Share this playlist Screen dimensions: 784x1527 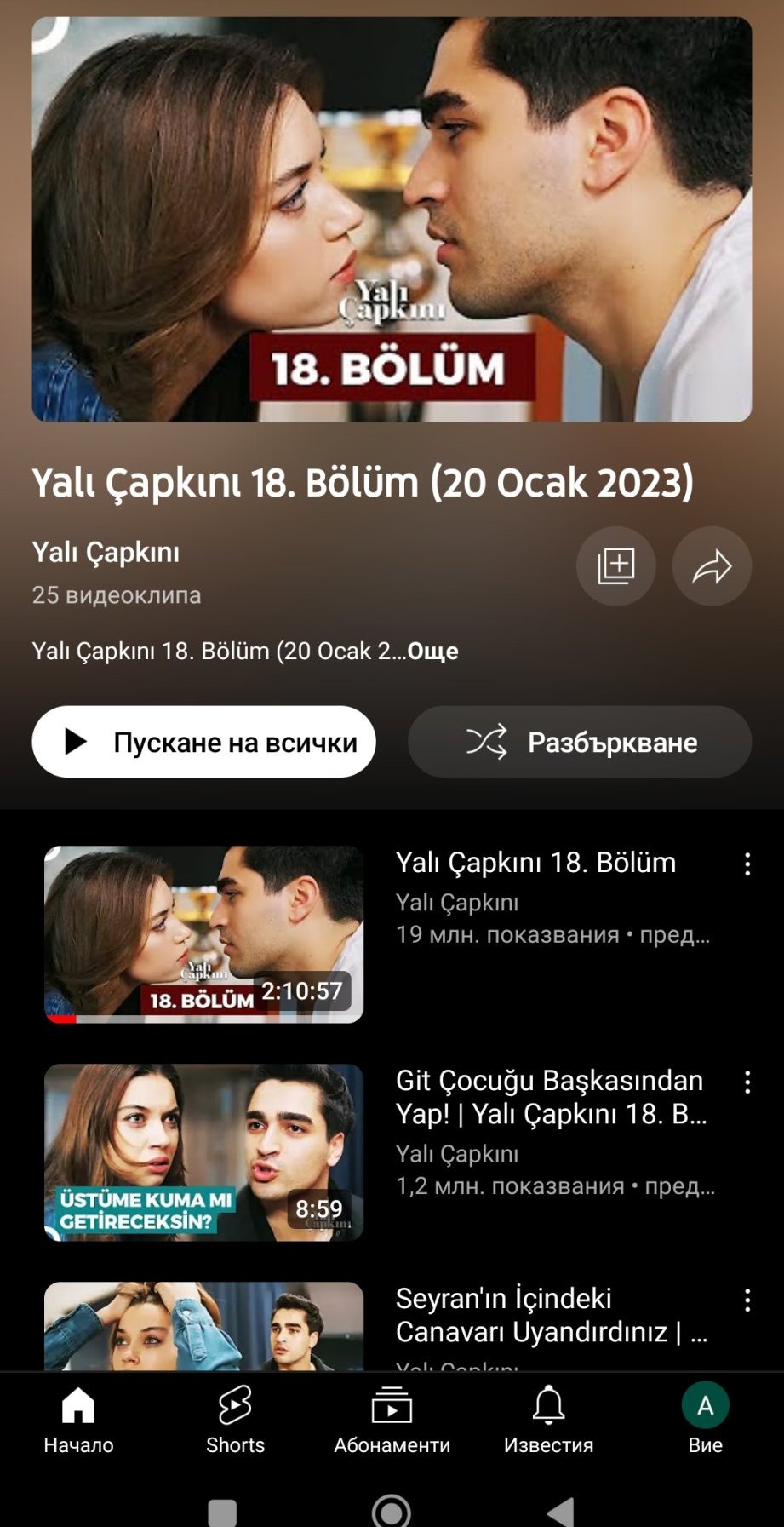pos(712,566)
